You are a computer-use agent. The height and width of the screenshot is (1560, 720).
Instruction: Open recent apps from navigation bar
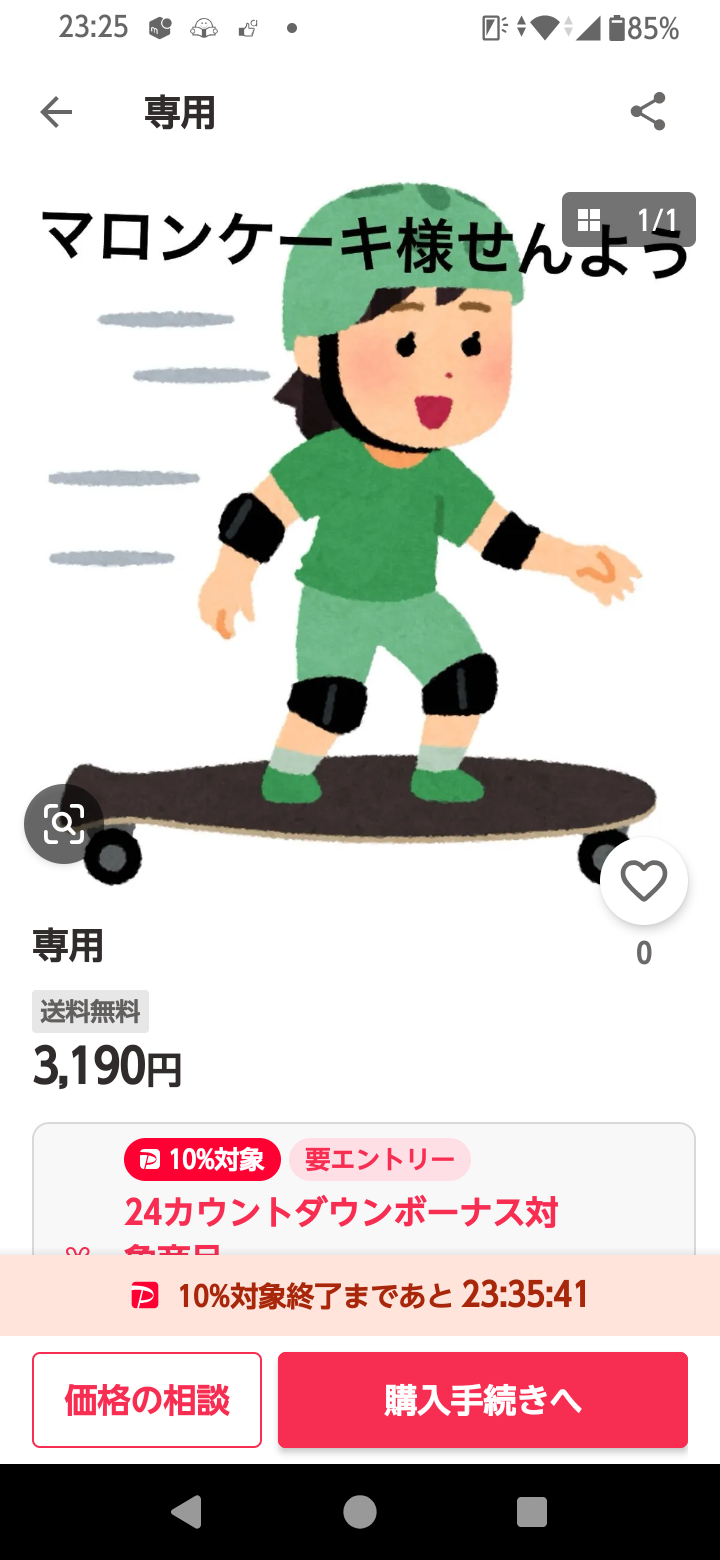[x=532, y=1512]
